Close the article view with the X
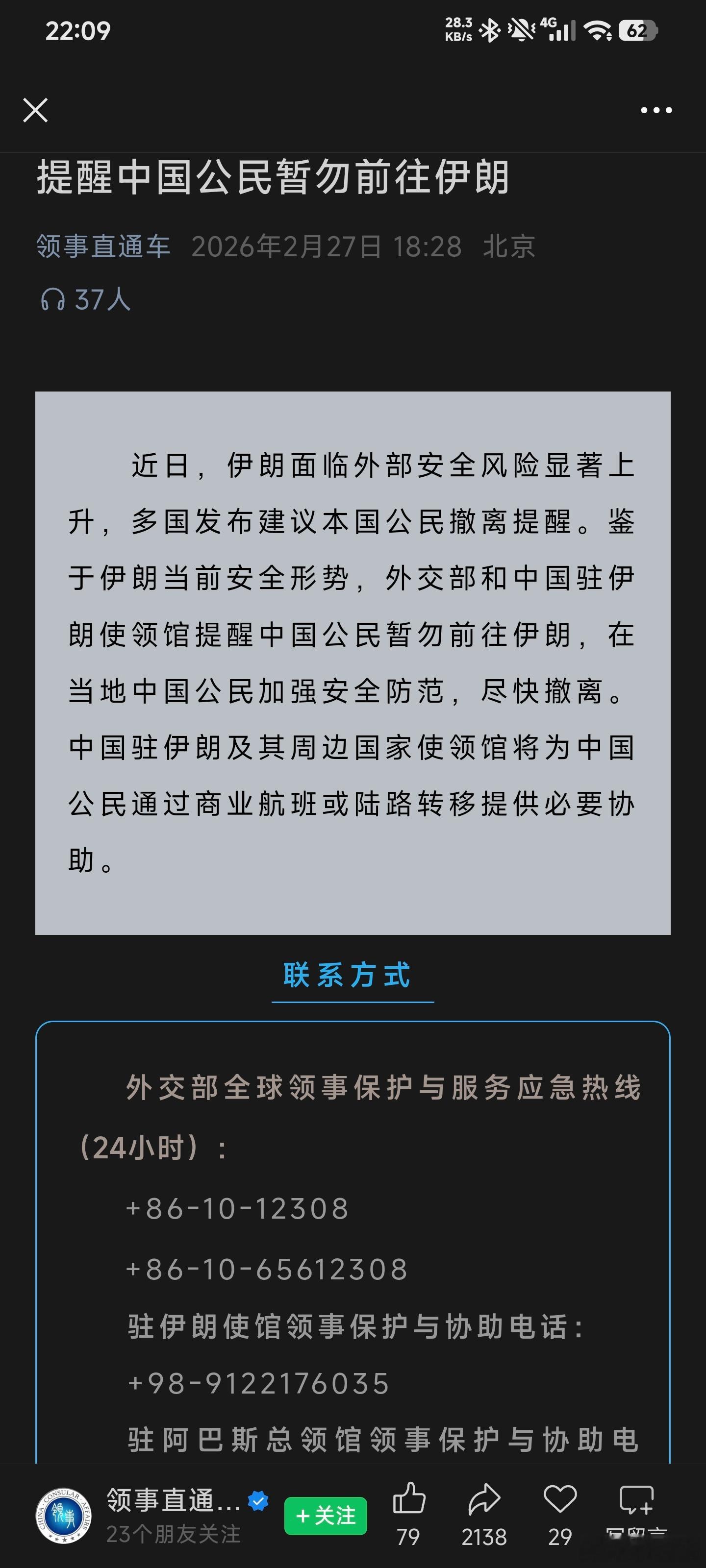The image size is (706, 1568). [x=35, y=110]
